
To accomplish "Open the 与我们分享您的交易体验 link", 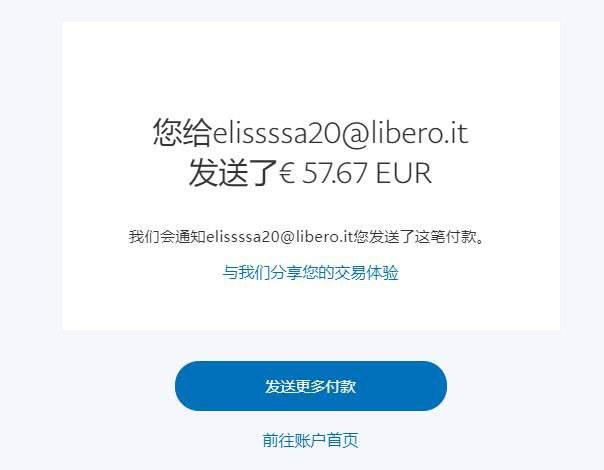I will tap(310, 272).
